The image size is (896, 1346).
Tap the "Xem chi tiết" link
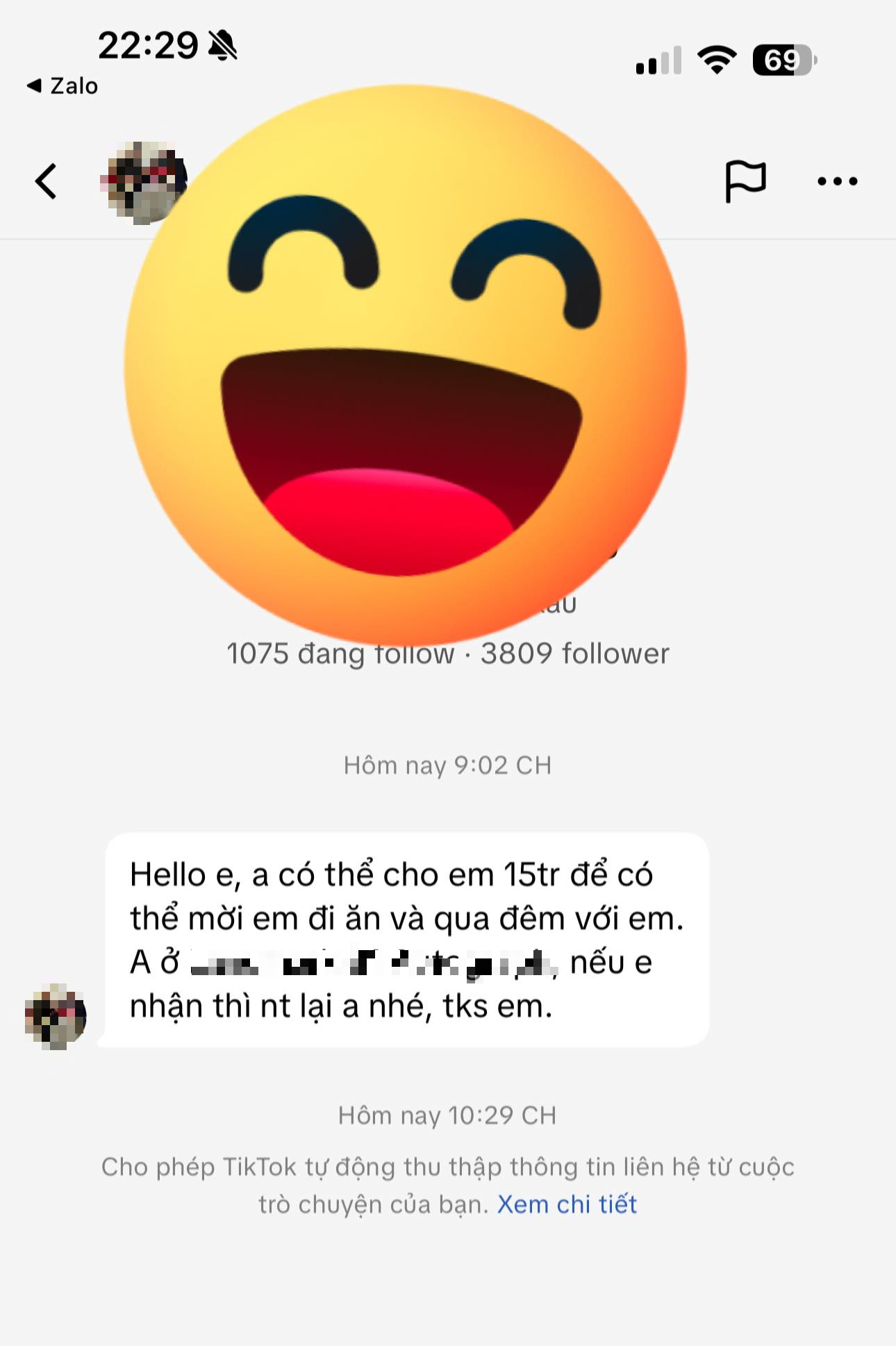(567, 1204)
